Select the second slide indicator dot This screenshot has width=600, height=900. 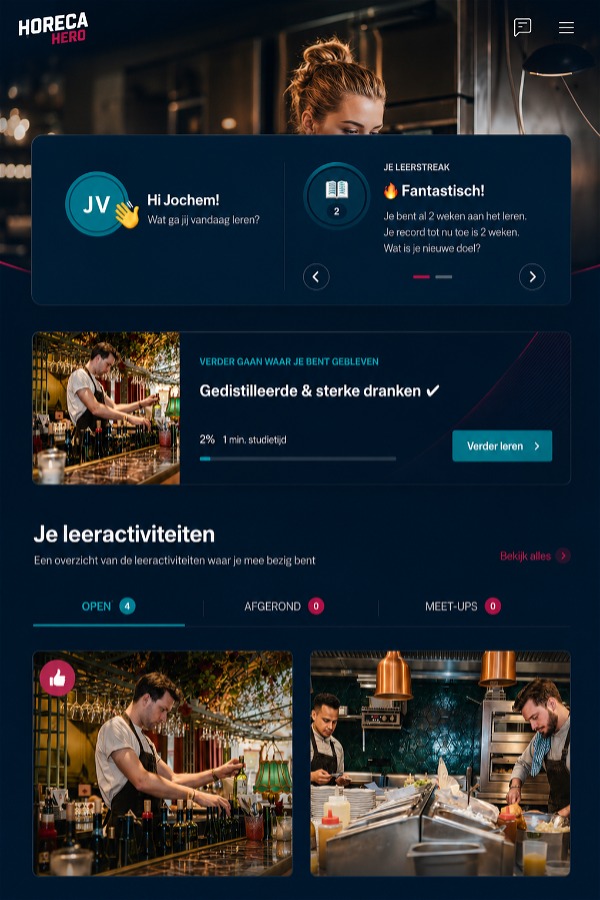click(x=443, y=277)
